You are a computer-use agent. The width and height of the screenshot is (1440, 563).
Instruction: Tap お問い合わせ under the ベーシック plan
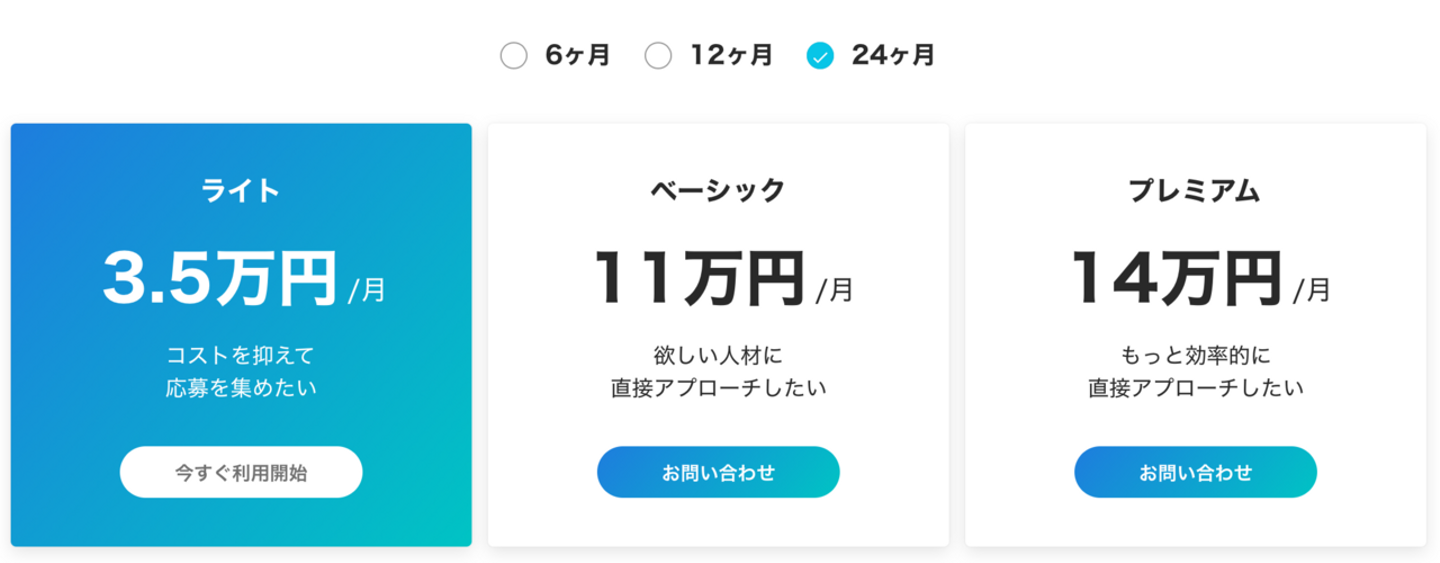pos(718,472)
